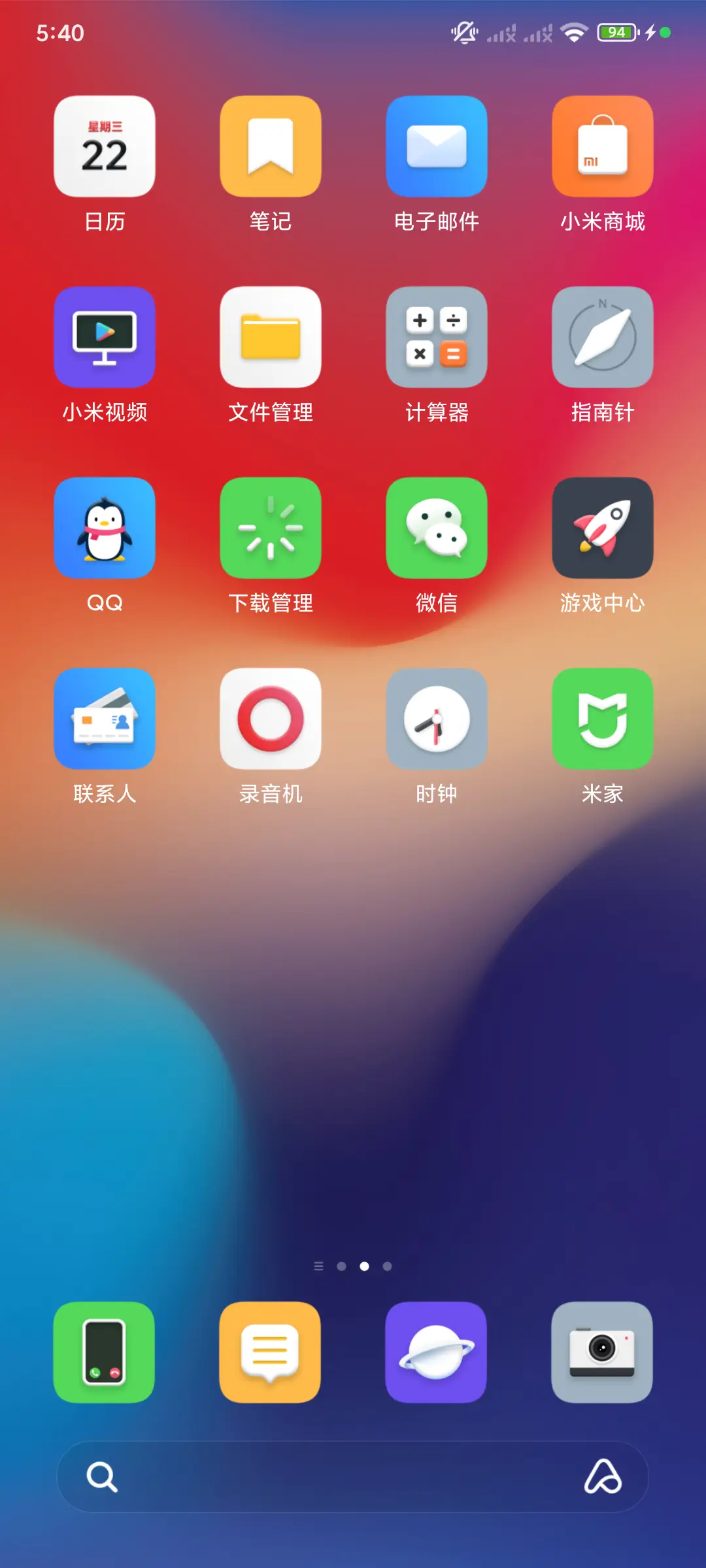Open the Camera from the dock
The width and height of the screenshot is (706, 1568).
point(602,1352)
